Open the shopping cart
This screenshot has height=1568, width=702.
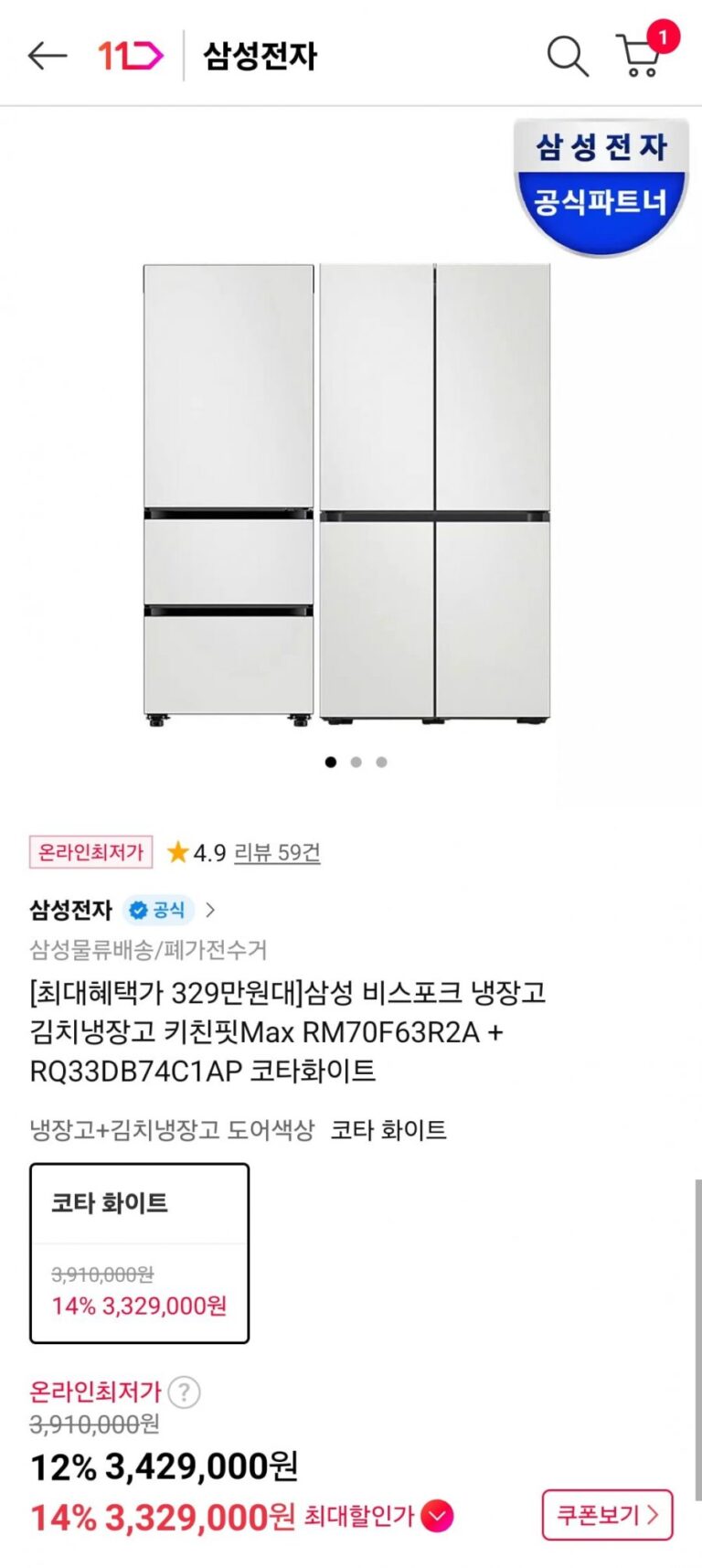coord(641,56)
